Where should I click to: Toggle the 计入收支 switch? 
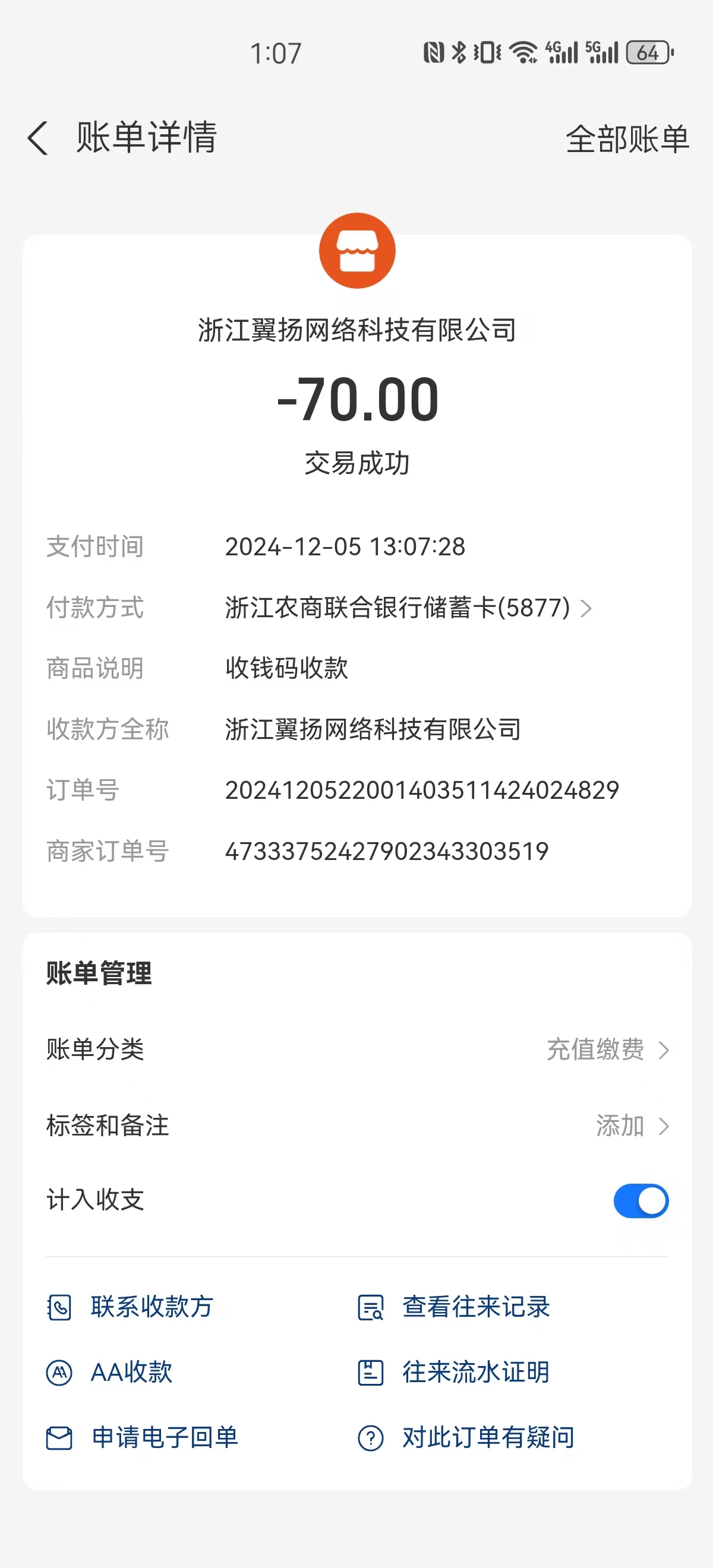click(x=641, y=1200)
